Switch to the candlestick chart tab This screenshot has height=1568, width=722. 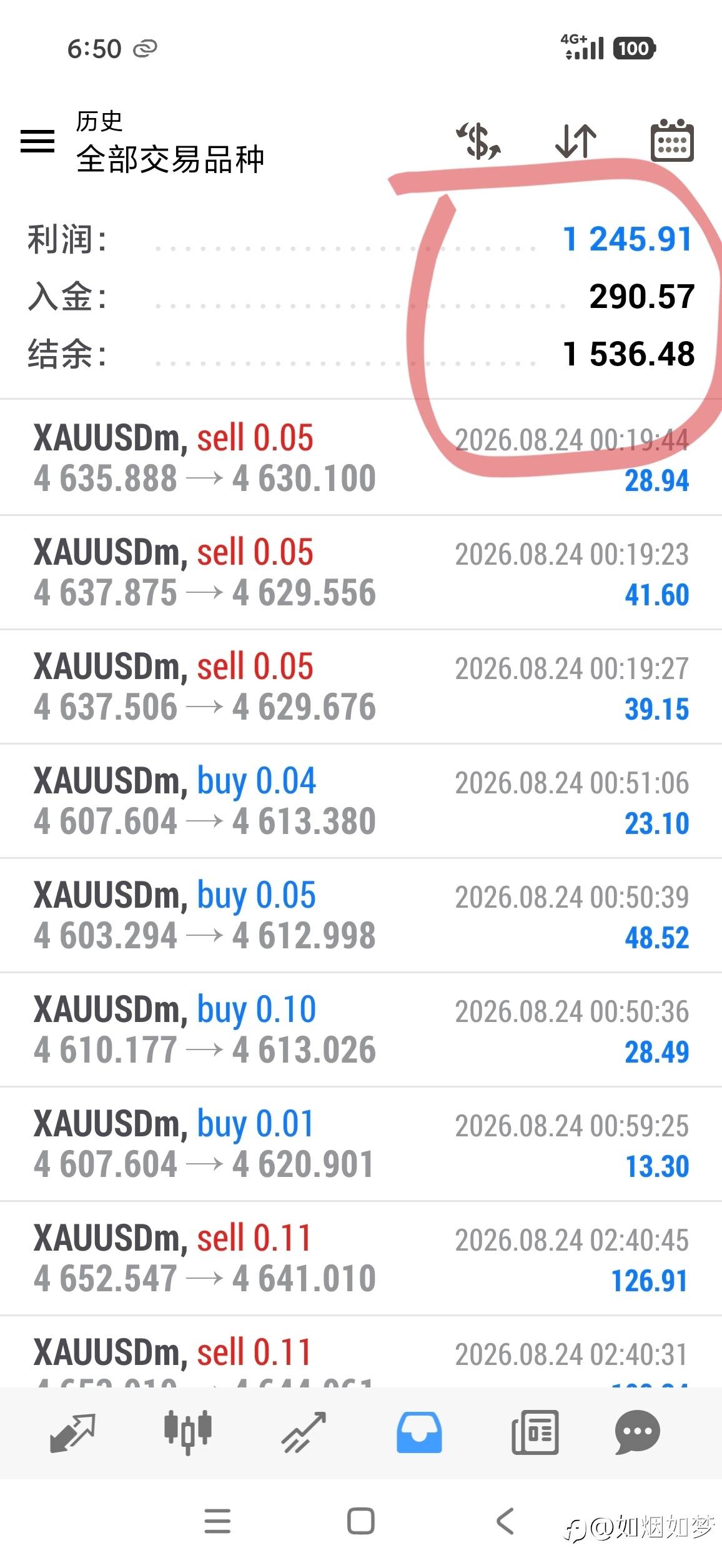pyautogui.click(x=187, y=1432)
